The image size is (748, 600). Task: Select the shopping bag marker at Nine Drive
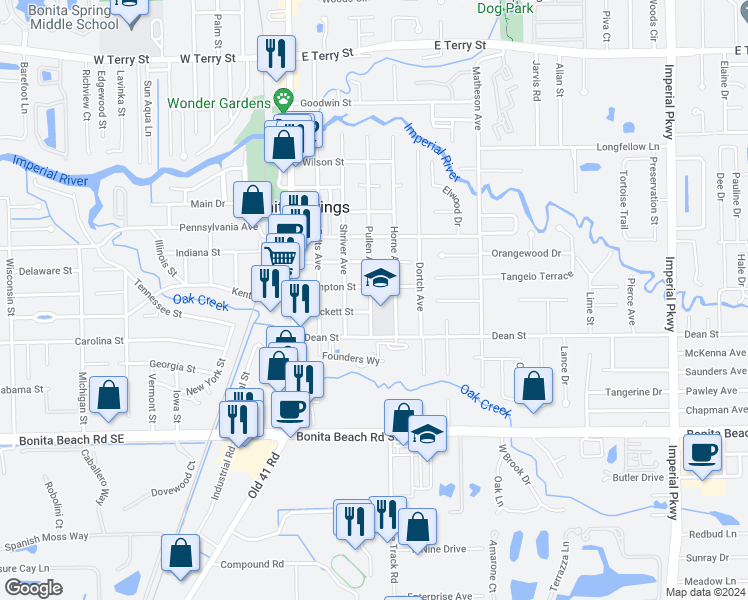click(418, 531)
